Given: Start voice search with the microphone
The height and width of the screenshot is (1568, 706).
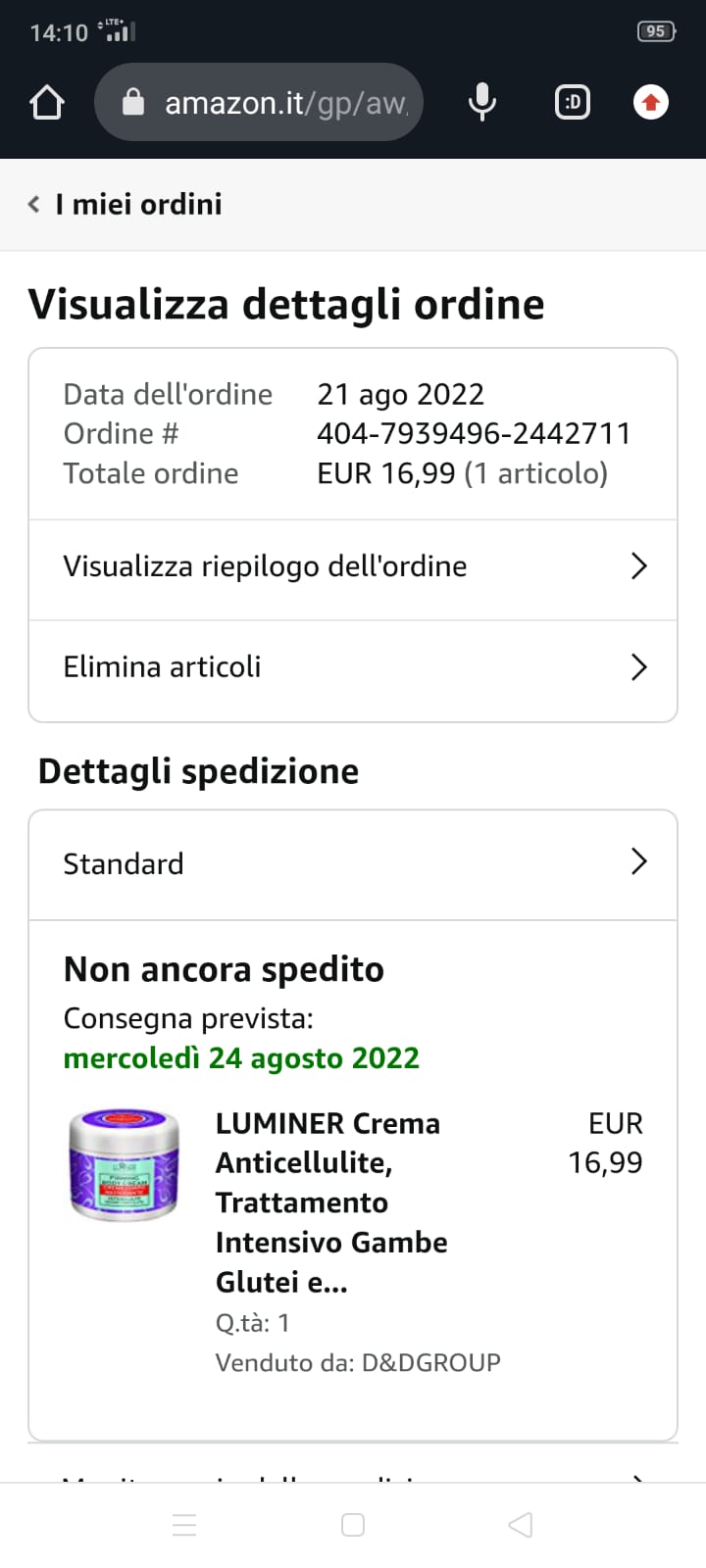Looking at the screenshot, I should click(x=481, y=102).
